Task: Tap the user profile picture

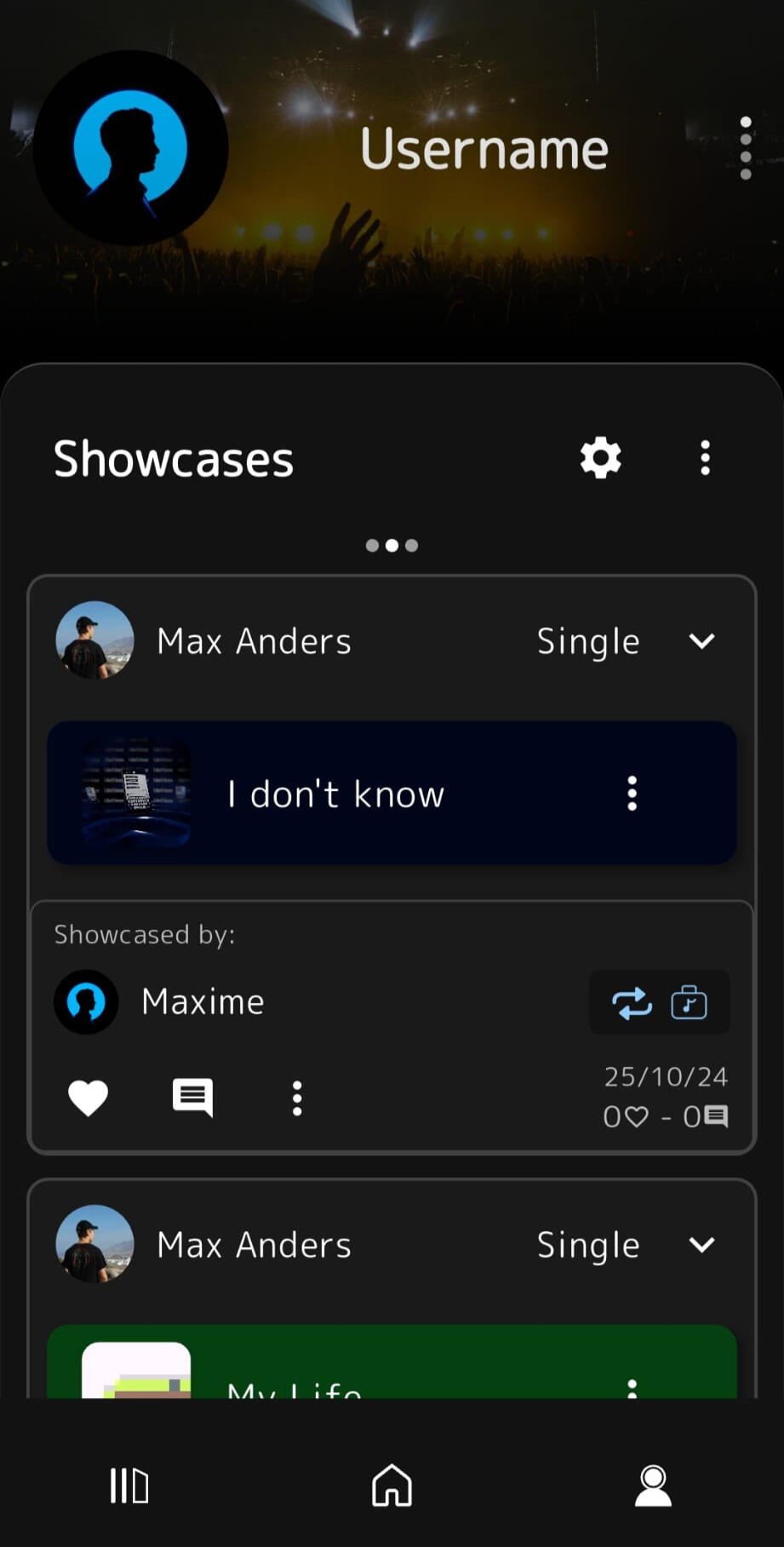Action: [130, 147]
